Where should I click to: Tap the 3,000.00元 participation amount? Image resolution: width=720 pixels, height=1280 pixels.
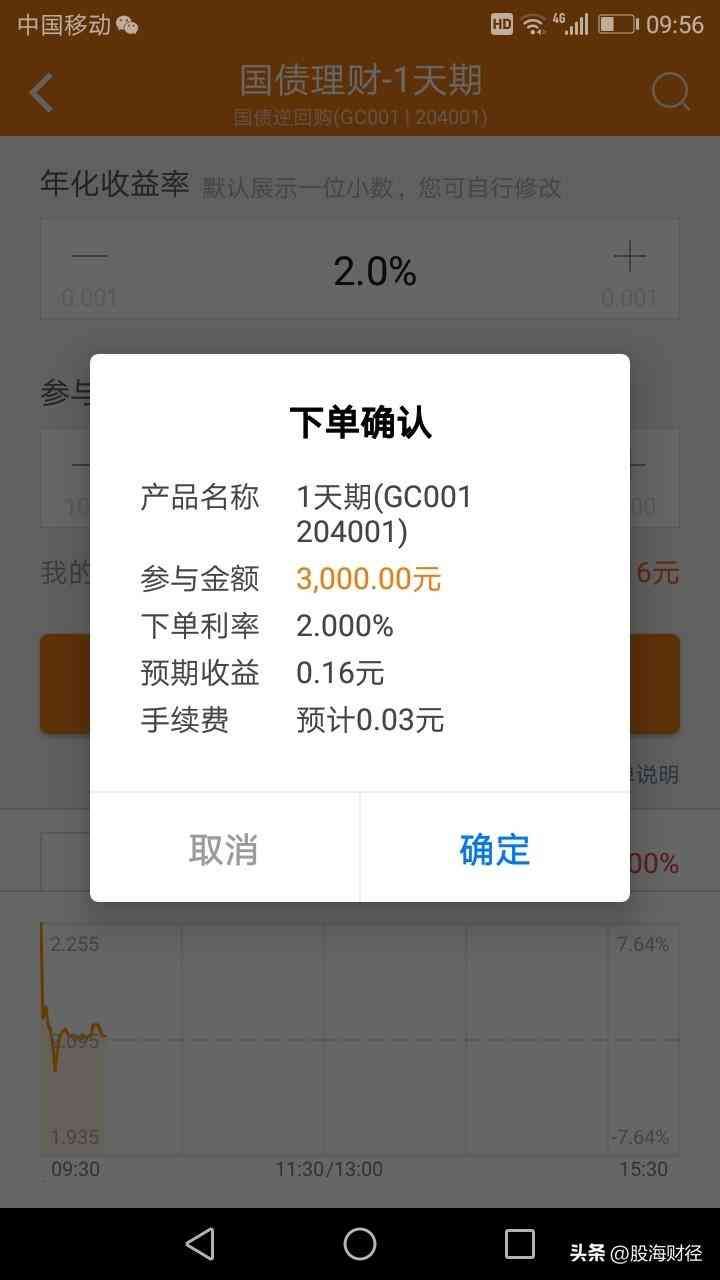click(x=369, y=578)
